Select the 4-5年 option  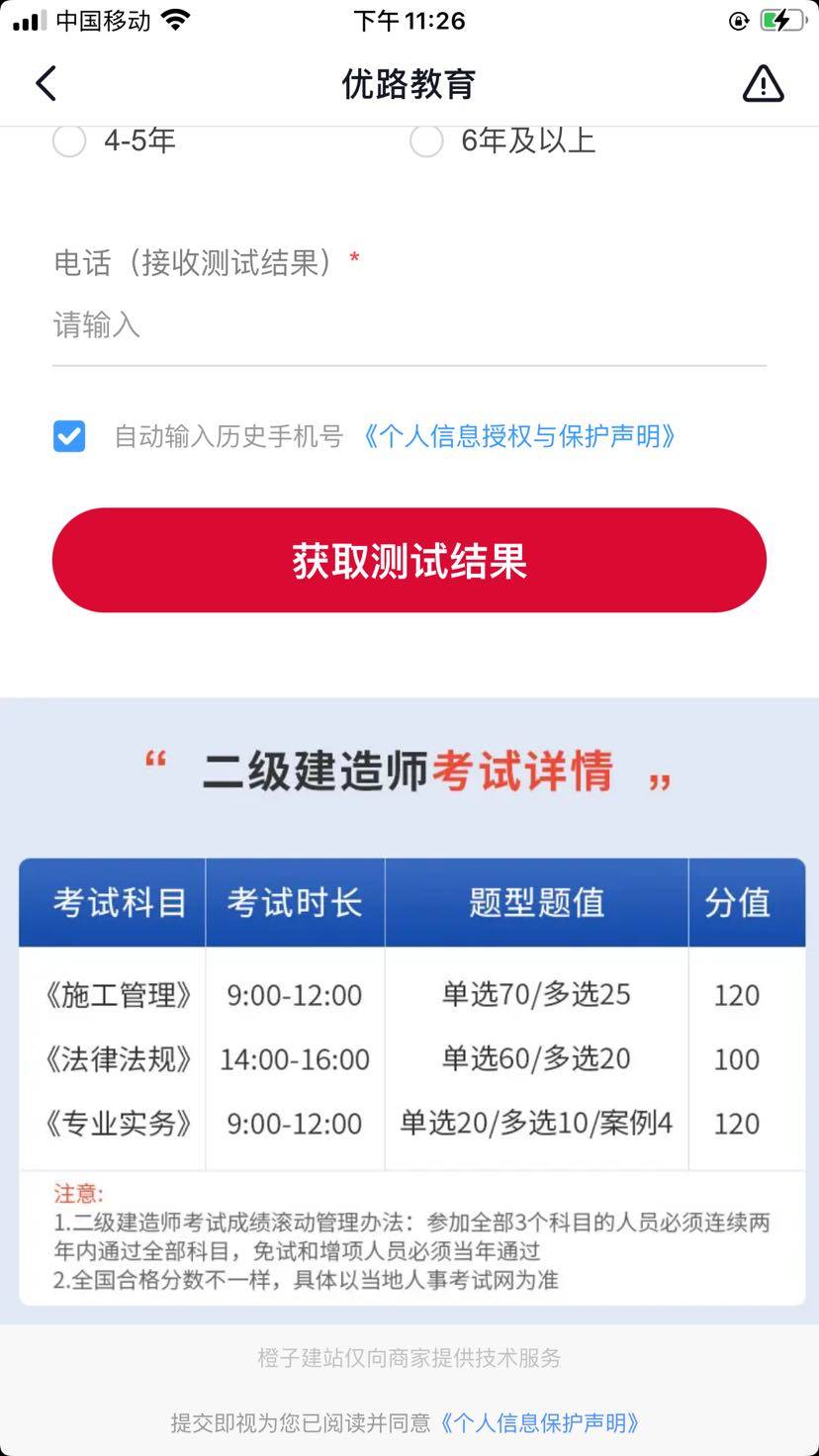click(69, 141)
